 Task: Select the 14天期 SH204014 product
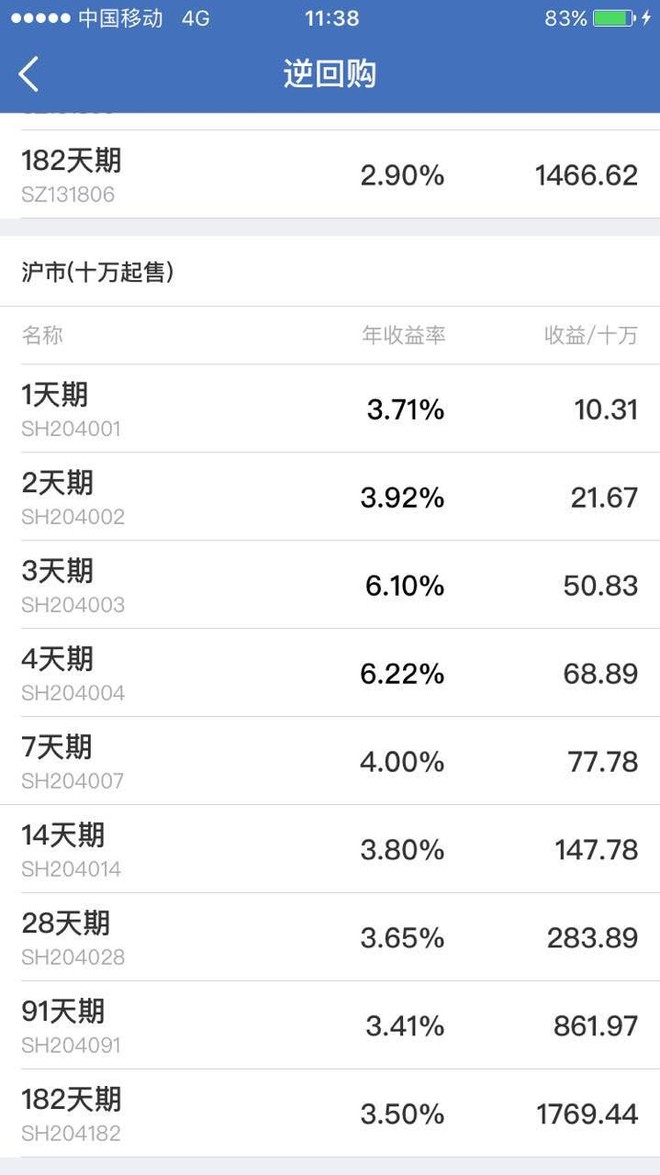[x=330, y=849]
